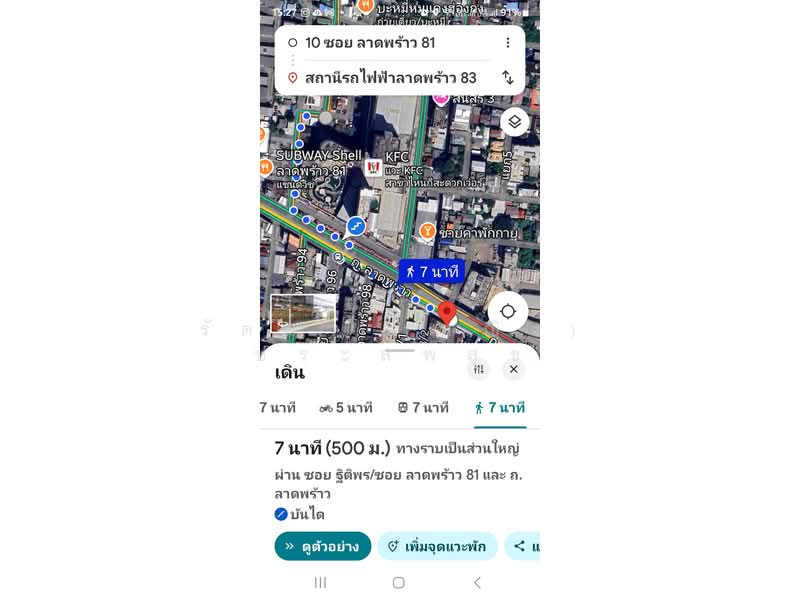Tap เพิ่มจุดแวะพัก to add a stop
The height and width of the screenshot is (600, 800).
pyautogui.click(x=437, y=546)
